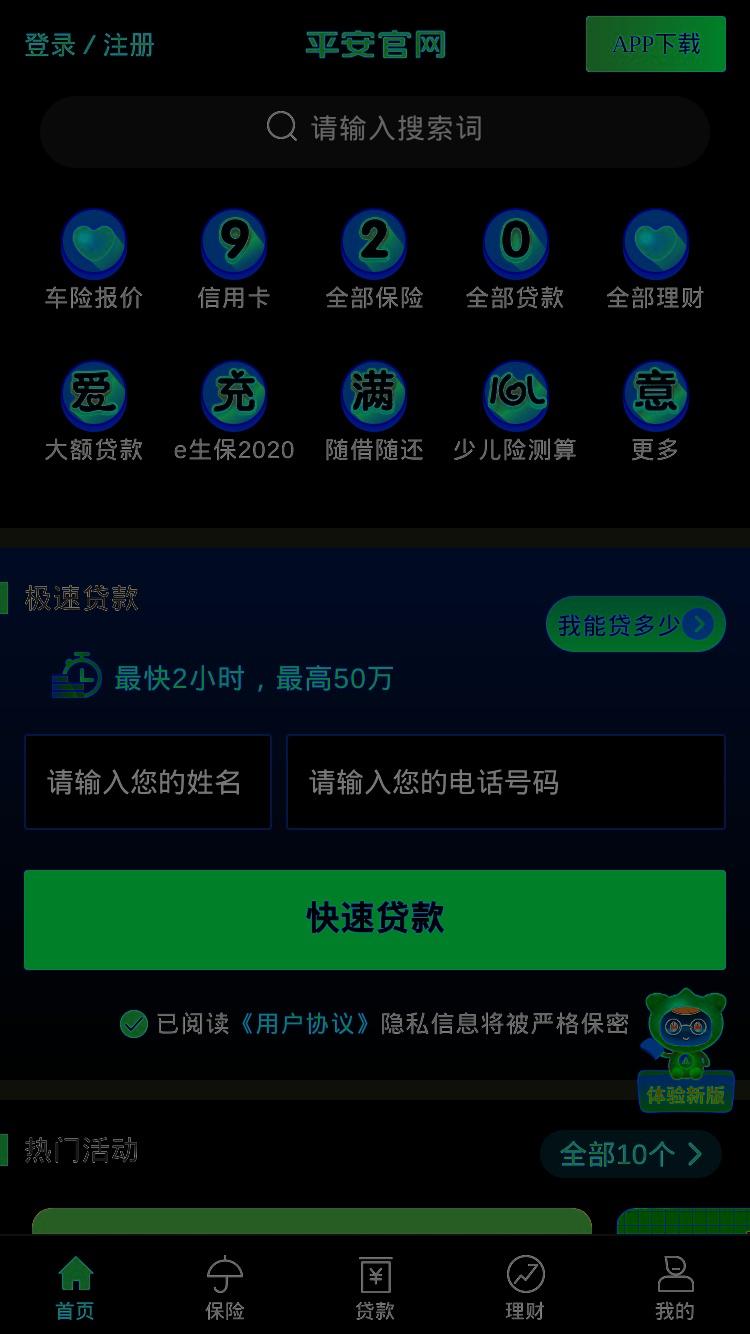Uncheck the 已阅读 agreement checkbox
Screen dimensions: 750x1334
[134, 1024]
